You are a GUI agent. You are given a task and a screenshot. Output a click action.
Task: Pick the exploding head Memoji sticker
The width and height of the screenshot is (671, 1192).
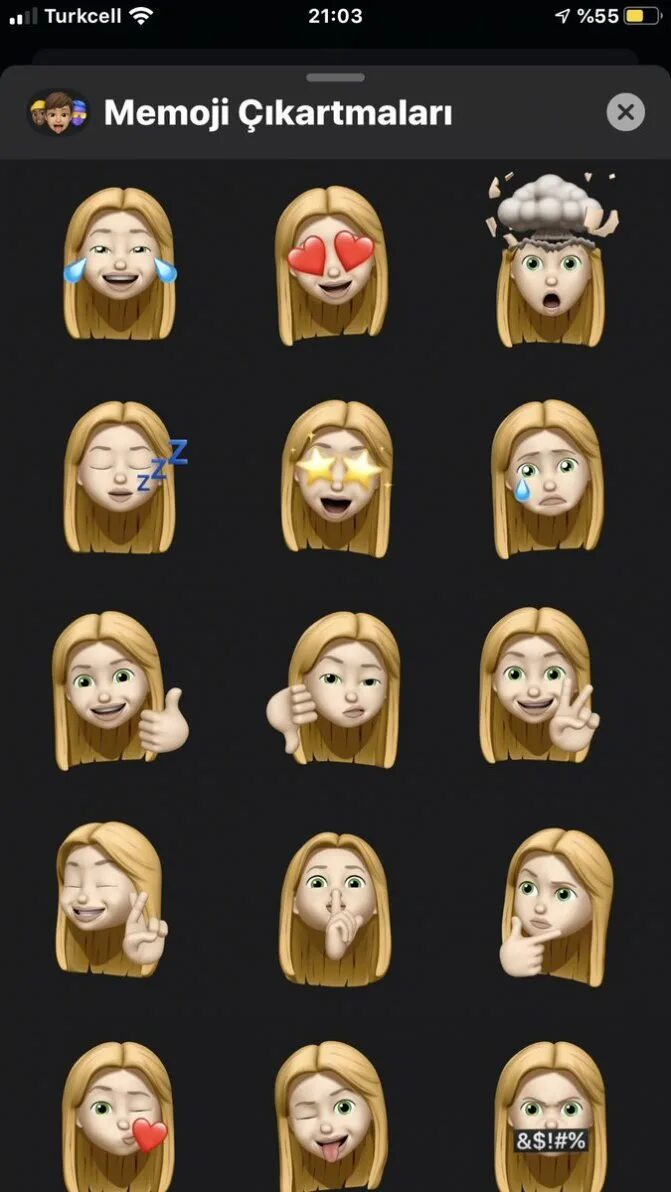coord(551,260)
